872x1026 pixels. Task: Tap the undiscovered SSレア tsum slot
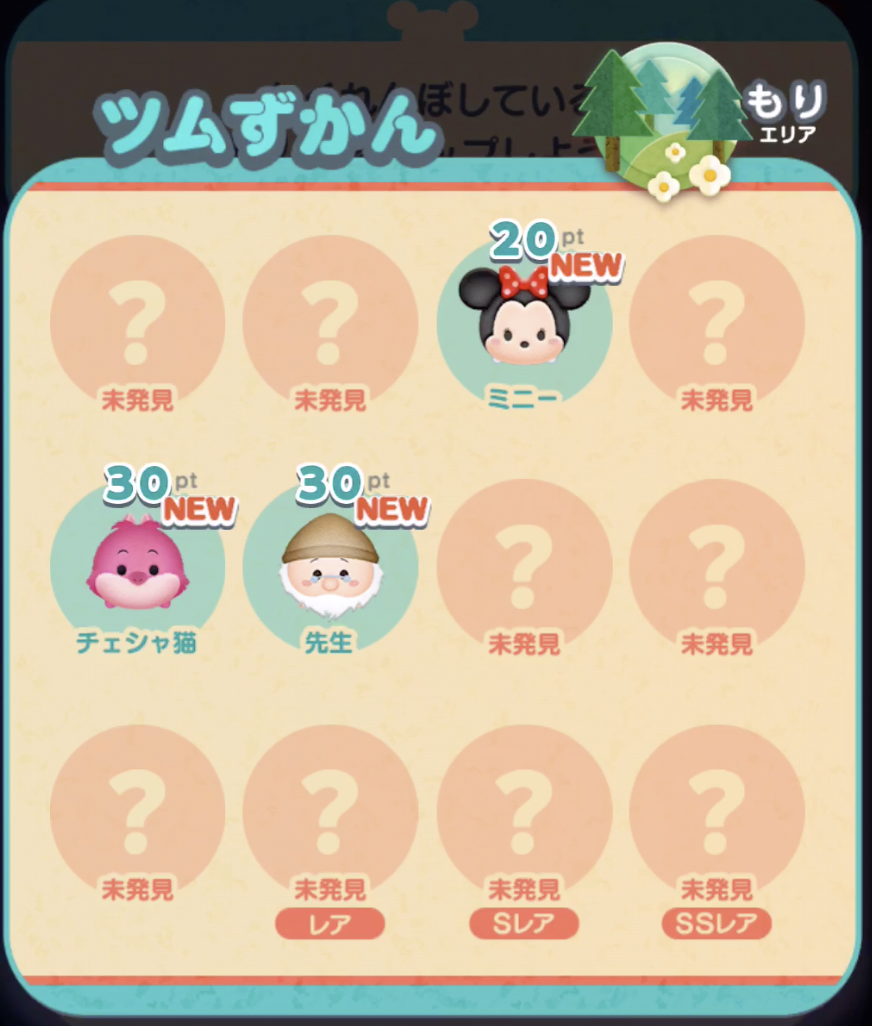pos(716,812)
